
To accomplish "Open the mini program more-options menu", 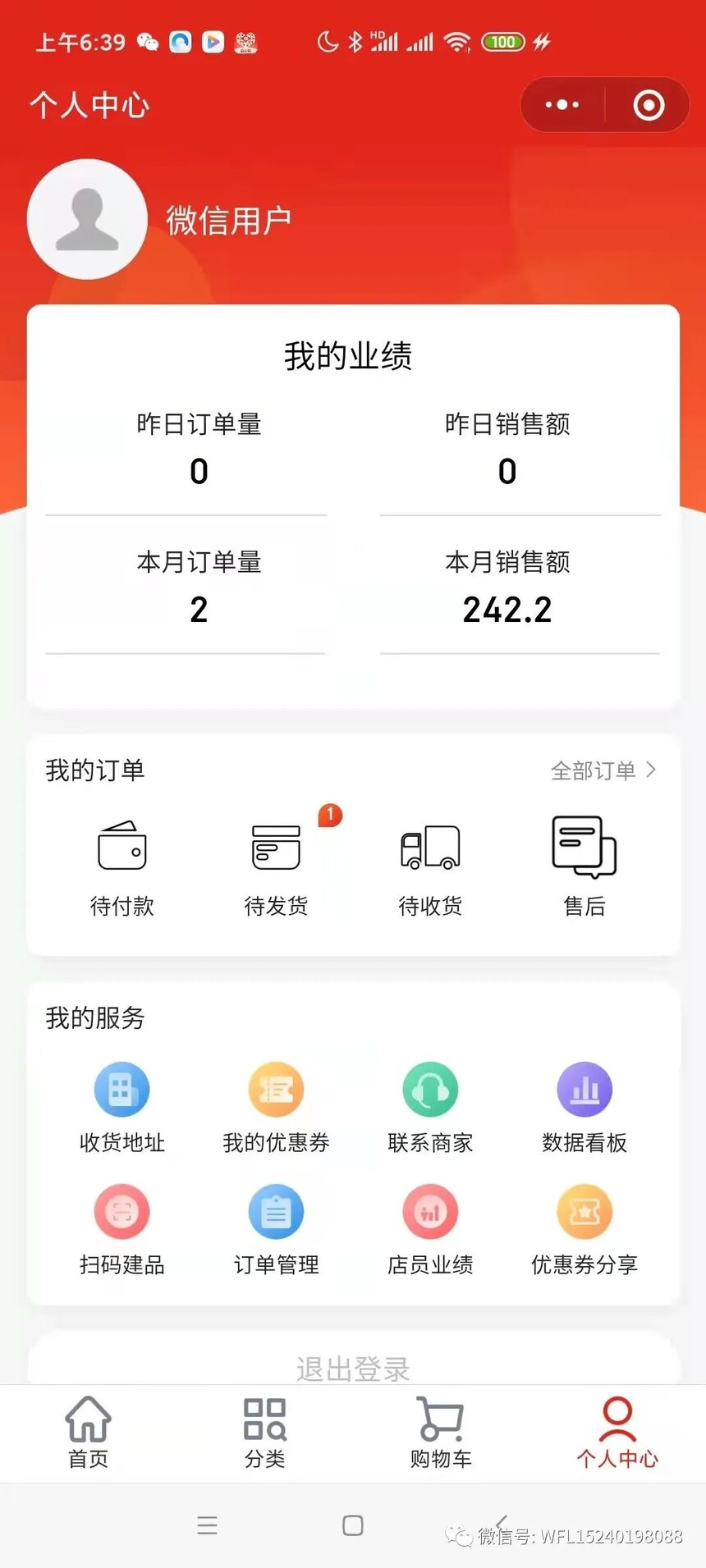I will coord(562,105).
